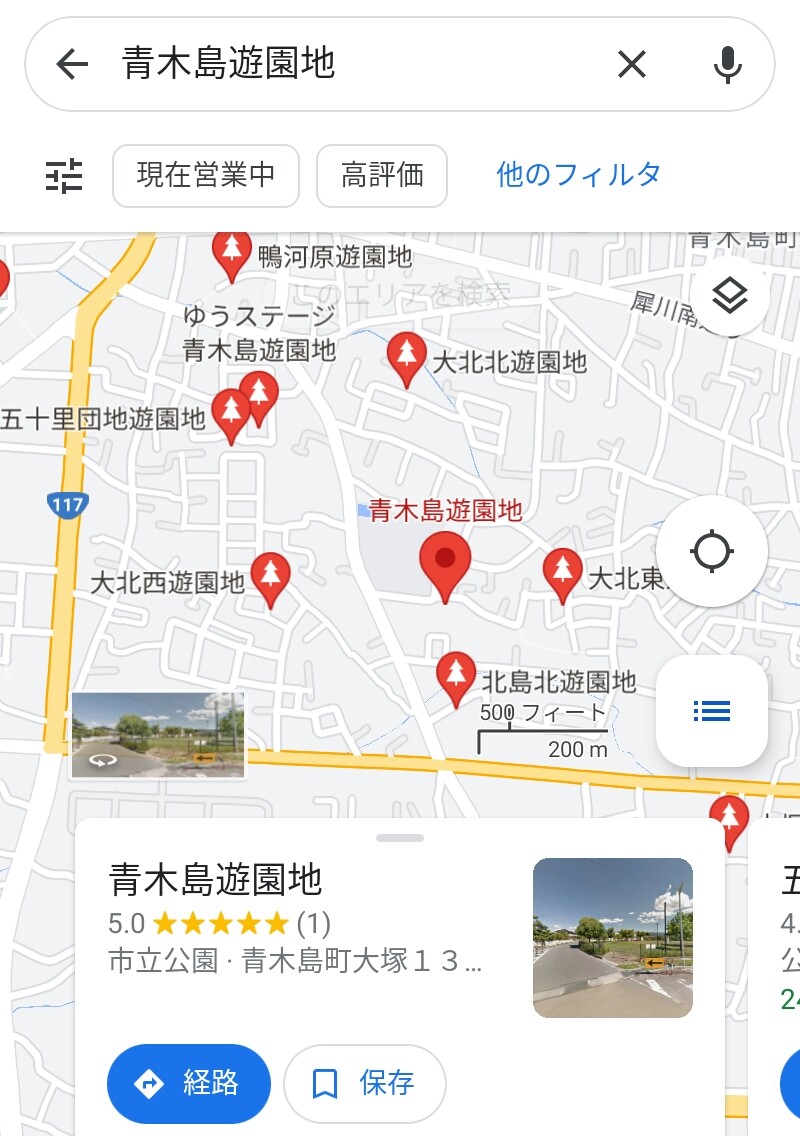Open the photo on 青木島遊園地 card

pyautogui.click(x=613, y=937)
